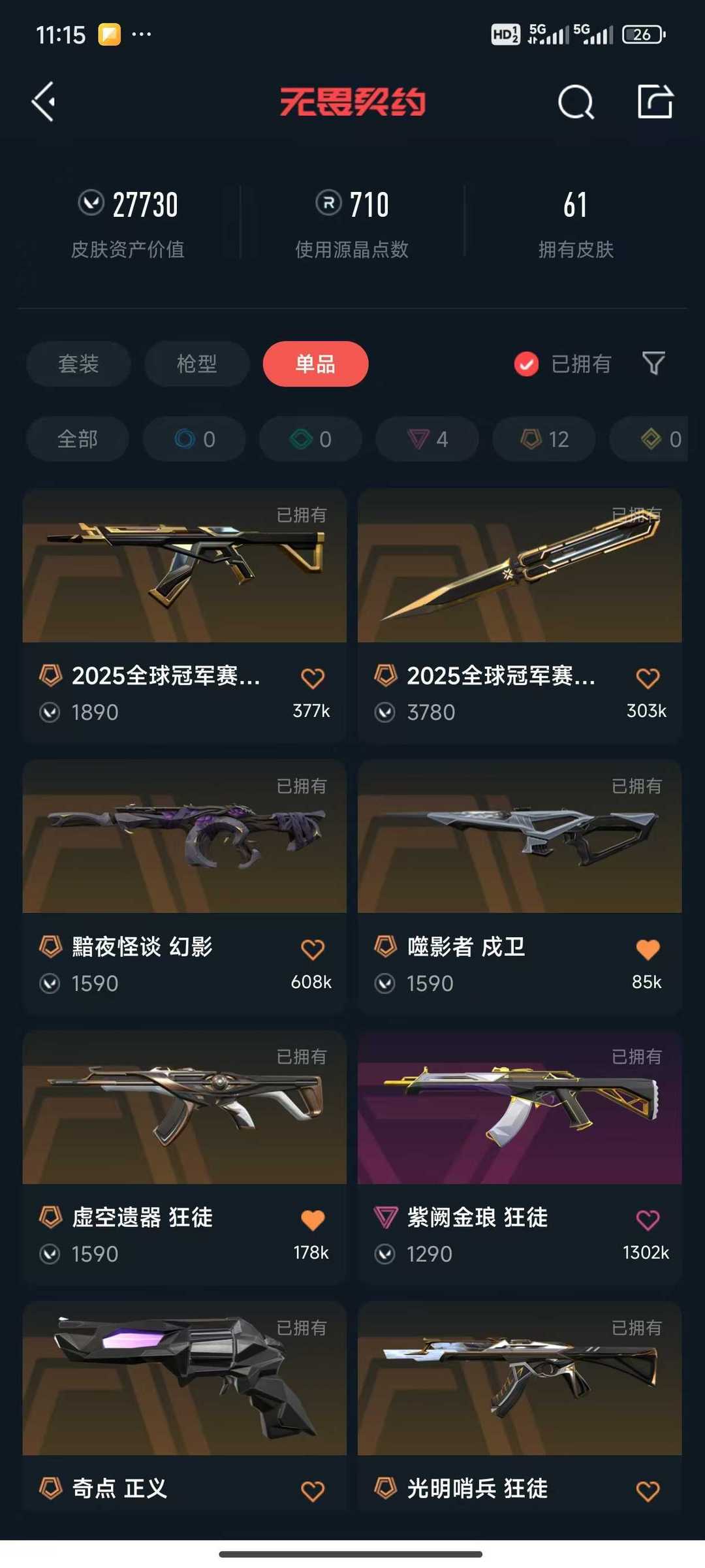The image size is (705, 1568).
Task: Filter by the pink tier chip showing 4
Action: [x=428, y=439]
